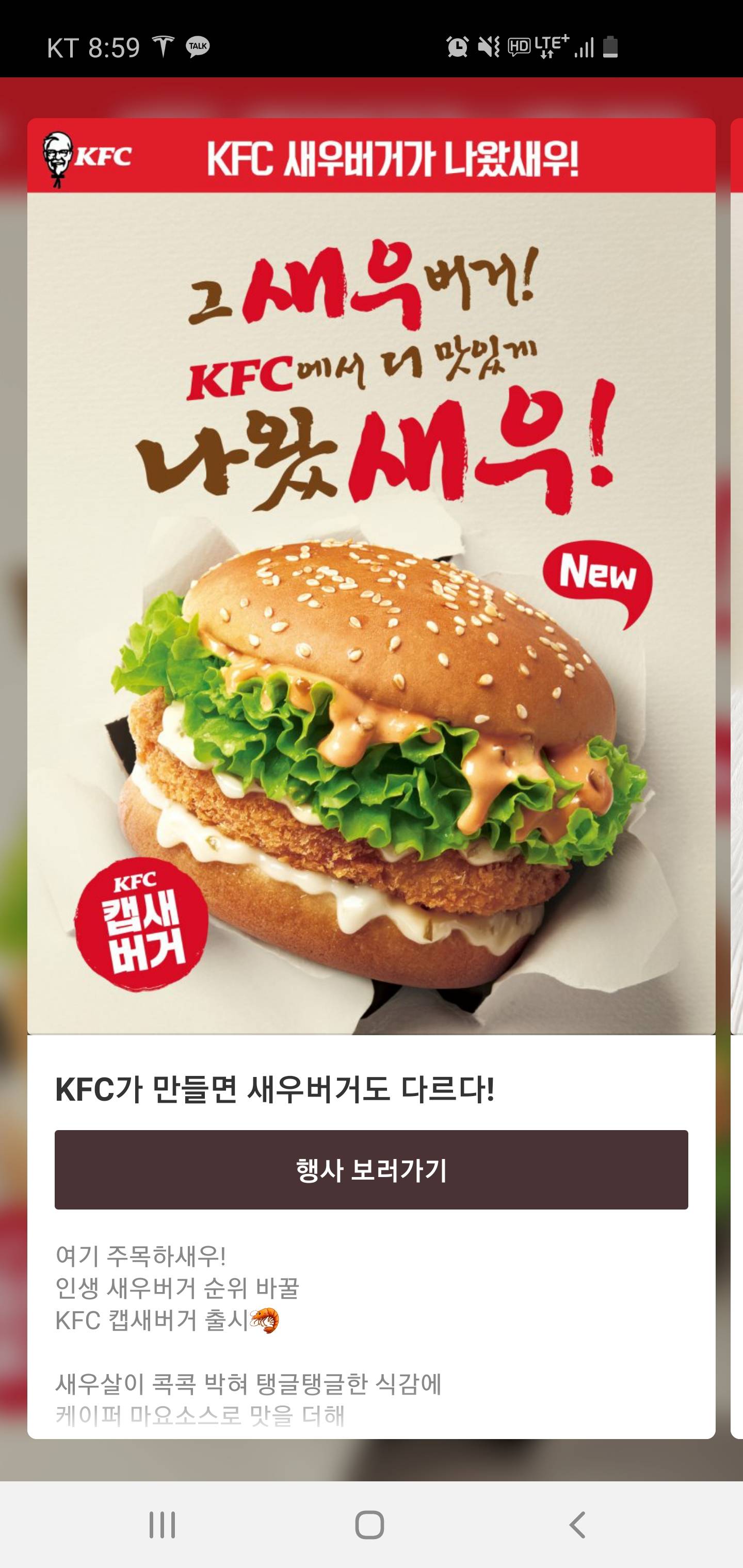Open the recent apps view
The height and width of the screenshot is (1568, 743).
[x=163, y=1524]
